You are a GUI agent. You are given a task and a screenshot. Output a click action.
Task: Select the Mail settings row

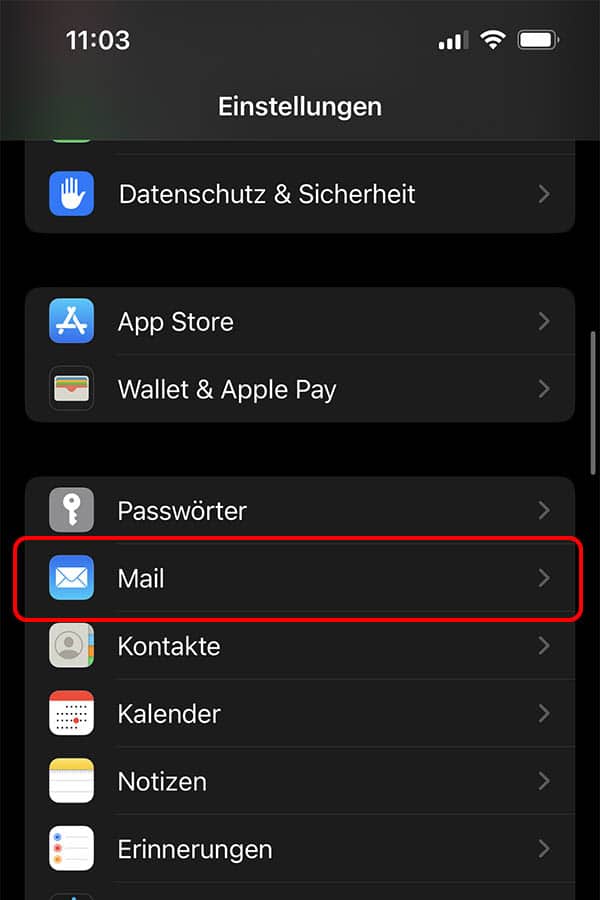pos(300,578)
